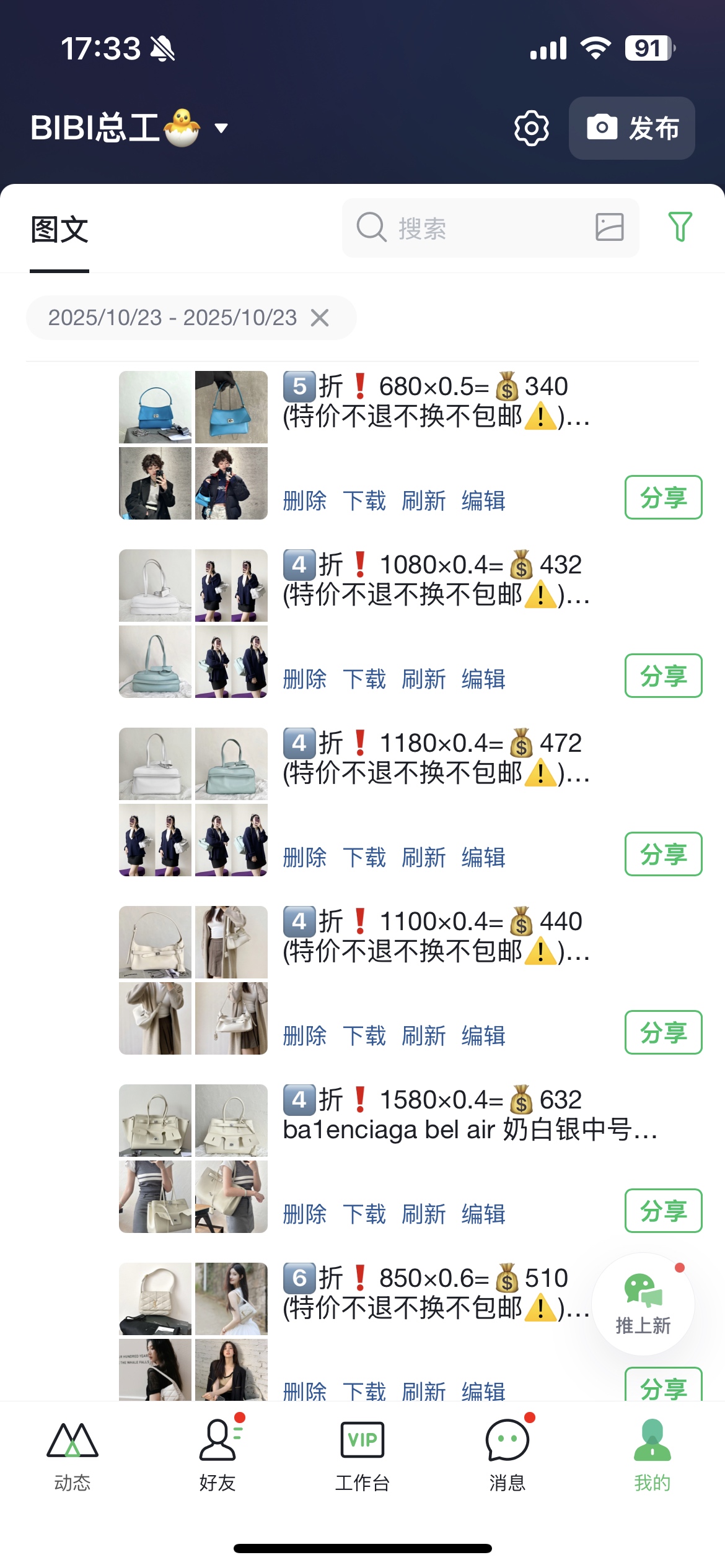
Task: Expand the BIBI总工 account dropdown
Action: click(x=221, y=128)
